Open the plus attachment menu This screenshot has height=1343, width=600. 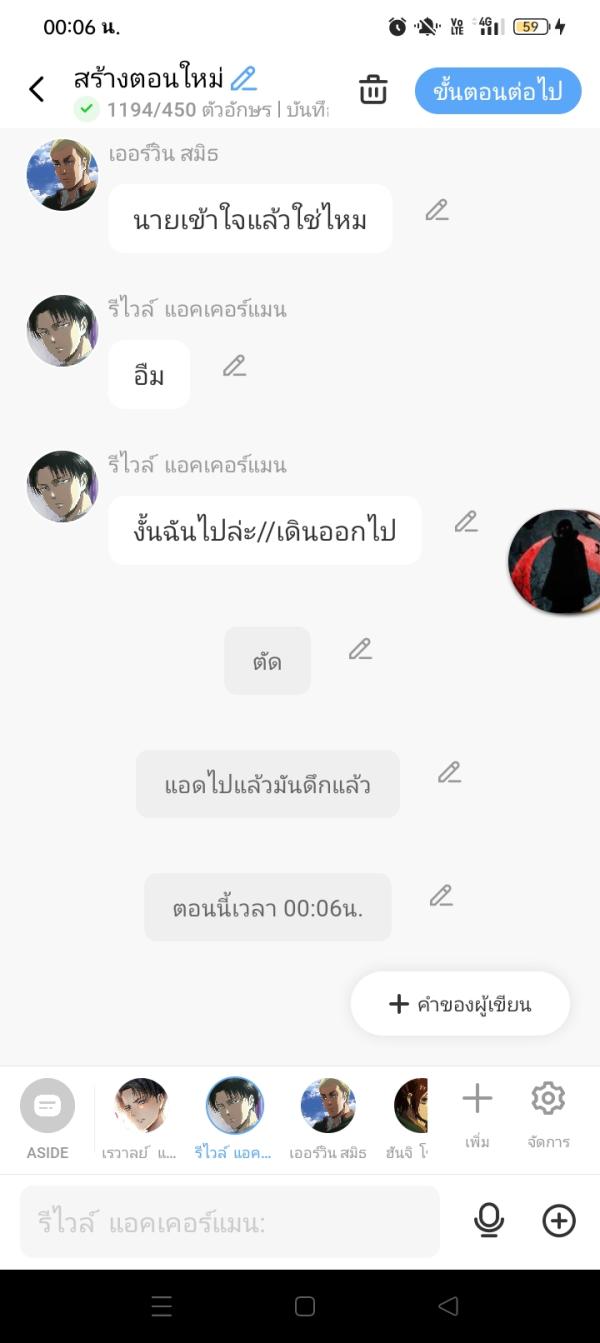558,1221
